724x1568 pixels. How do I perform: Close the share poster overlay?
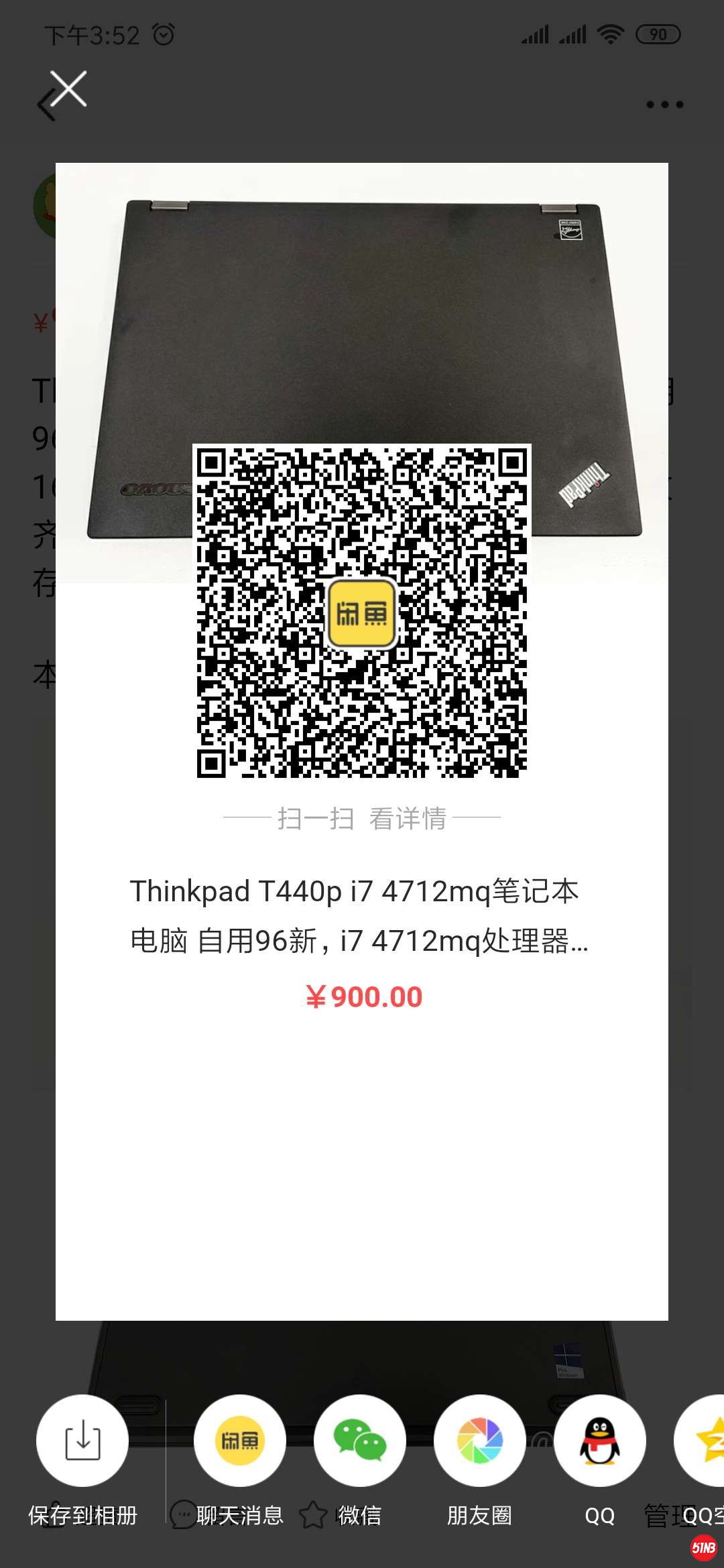tap(68, 89)
